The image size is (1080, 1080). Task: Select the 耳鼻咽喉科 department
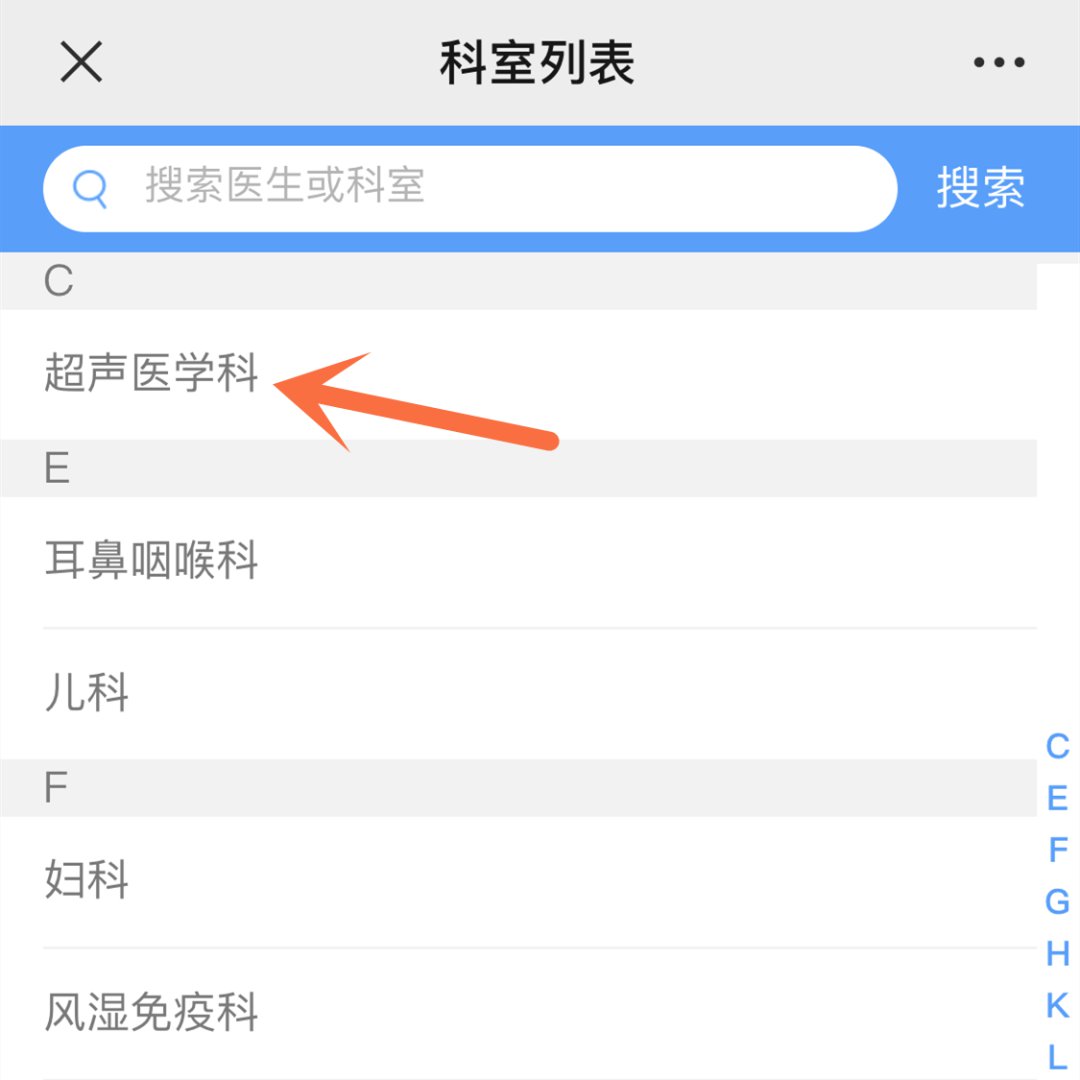pyautogui.click(x=152, y=561)
